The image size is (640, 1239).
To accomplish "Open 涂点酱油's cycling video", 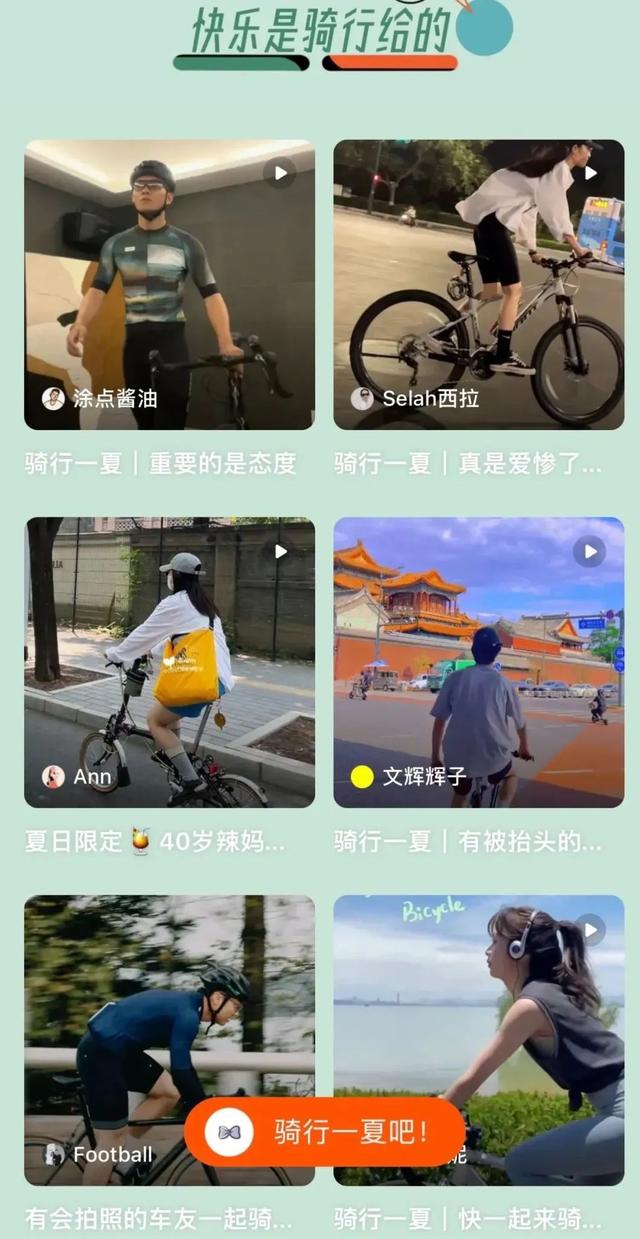I will click(x=169, y=285).
